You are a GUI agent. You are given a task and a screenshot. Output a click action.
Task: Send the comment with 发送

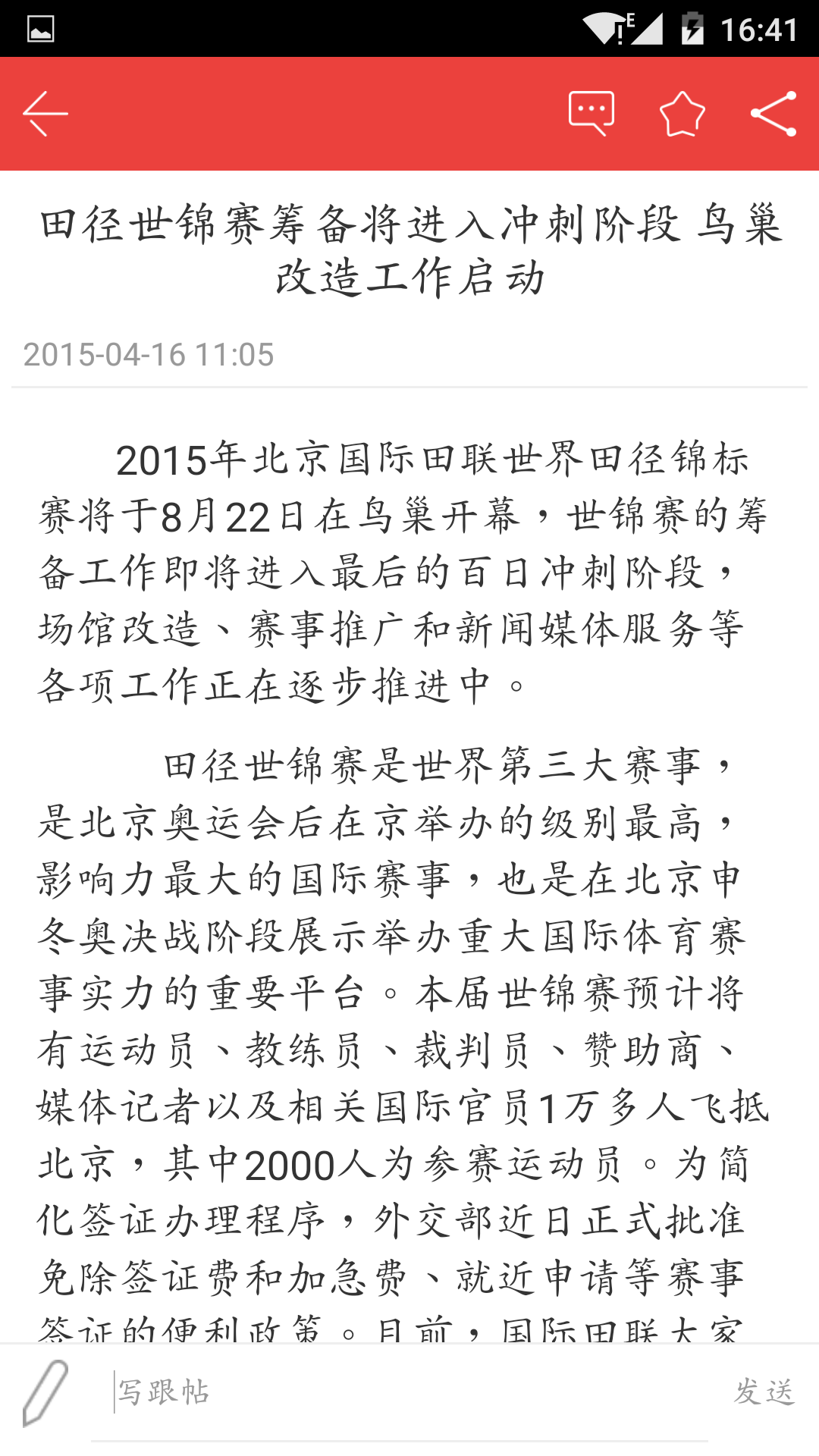[x=764, y=1392]
